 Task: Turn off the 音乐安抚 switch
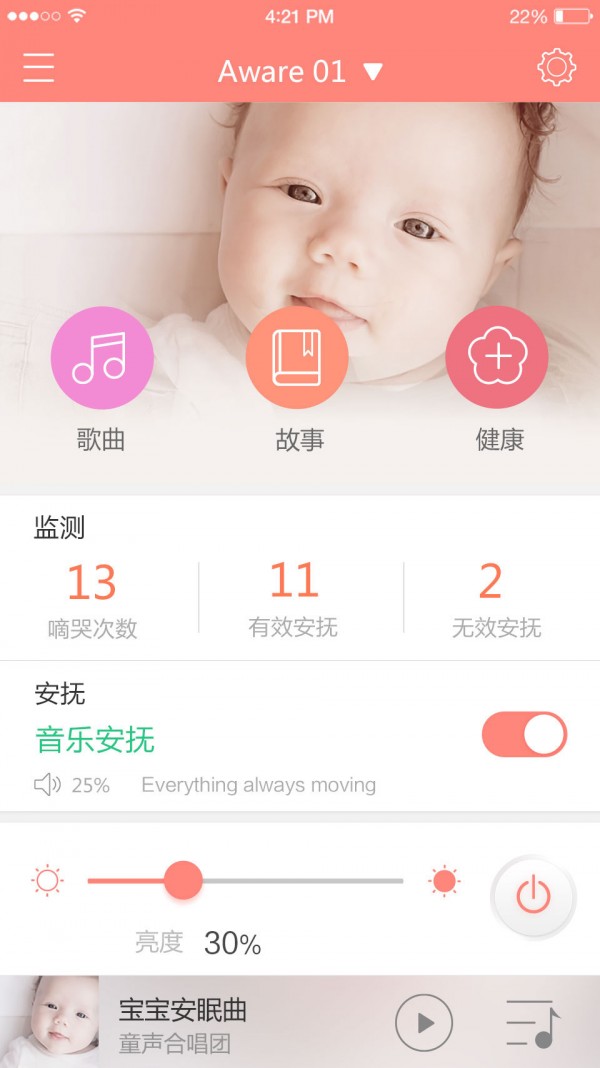pos(524,735)
